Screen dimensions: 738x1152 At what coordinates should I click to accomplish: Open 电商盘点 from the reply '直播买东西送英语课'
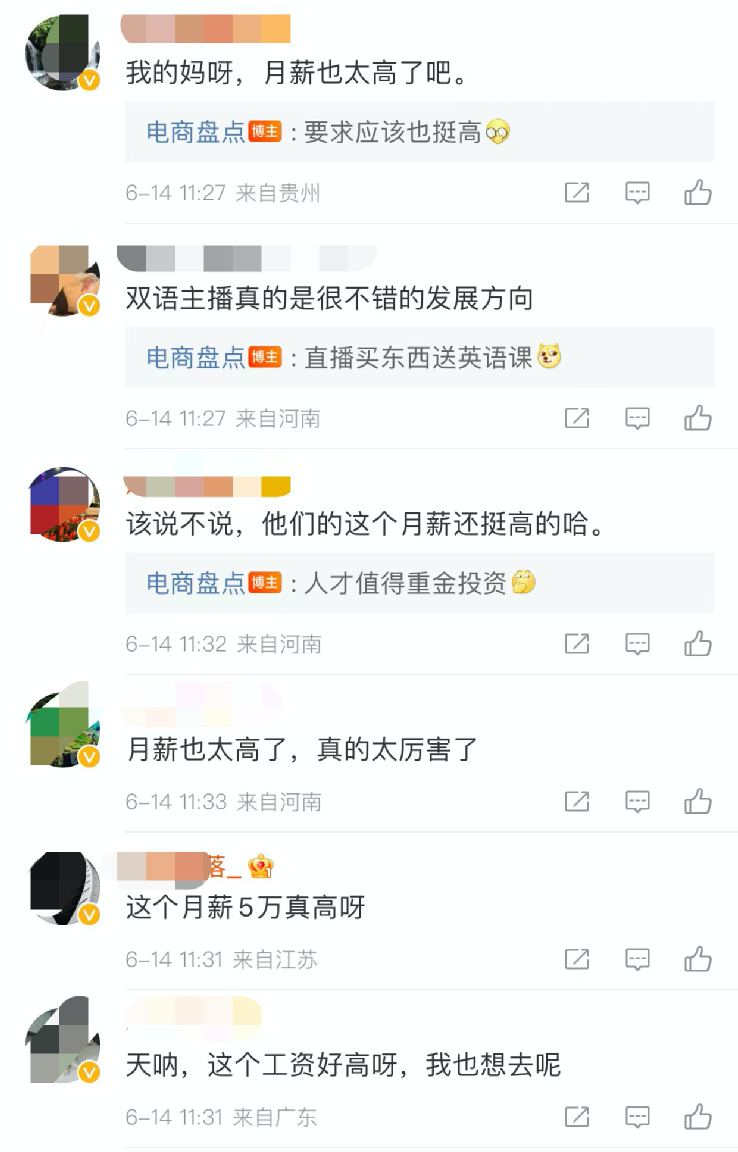click(195, 357)
